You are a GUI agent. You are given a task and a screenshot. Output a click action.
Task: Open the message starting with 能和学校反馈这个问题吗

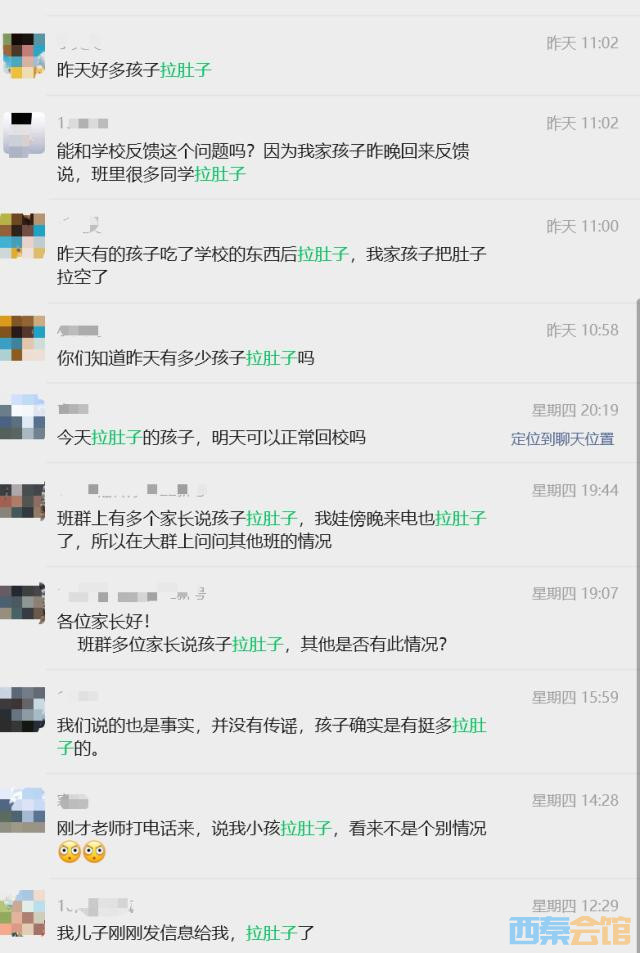263,163
